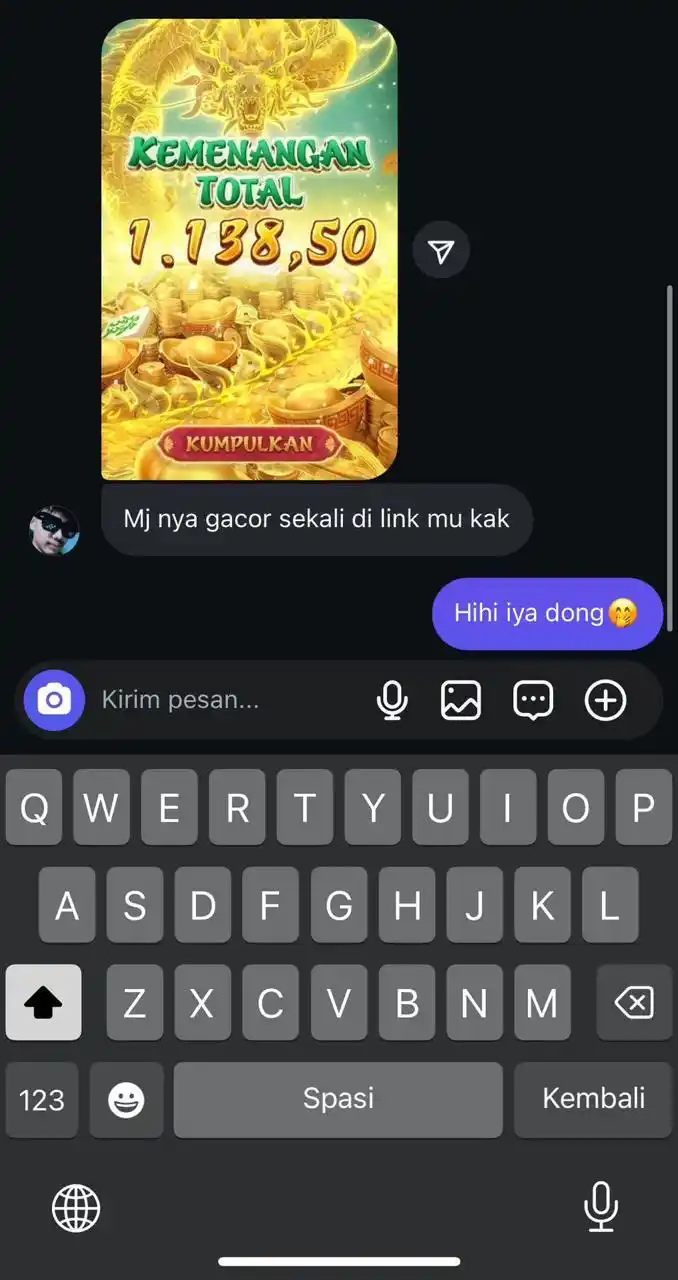
Task: Switch the keyboard to 123 numbers
Action: tap(42, 1100)
